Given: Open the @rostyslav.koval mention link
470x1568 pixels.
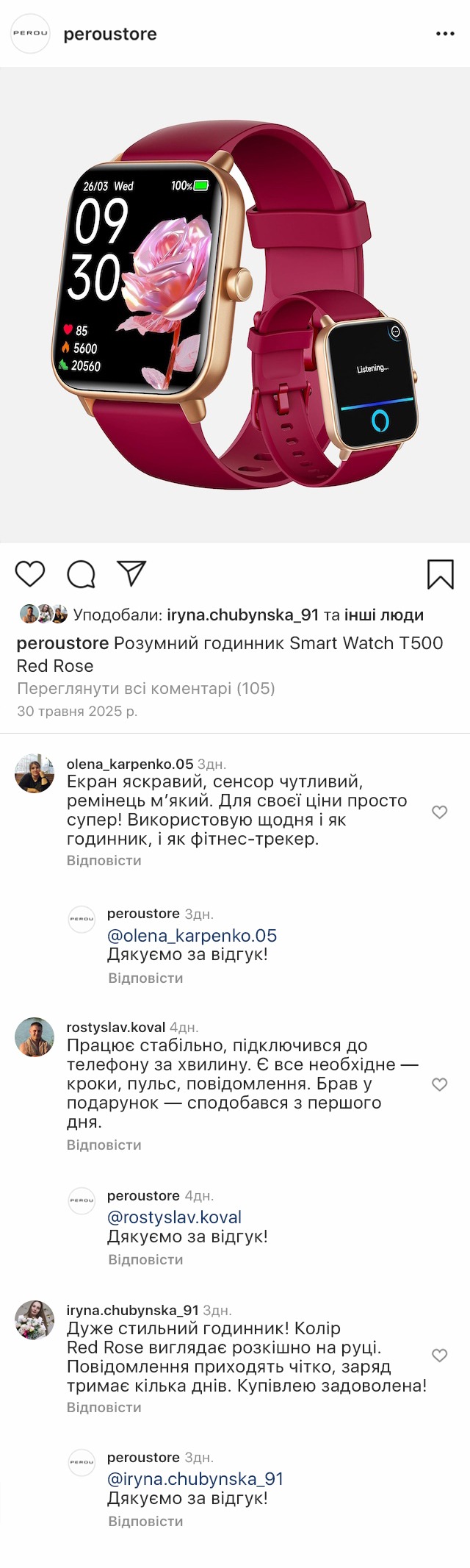Looking at the screenshot, I should pos(174,1217).
